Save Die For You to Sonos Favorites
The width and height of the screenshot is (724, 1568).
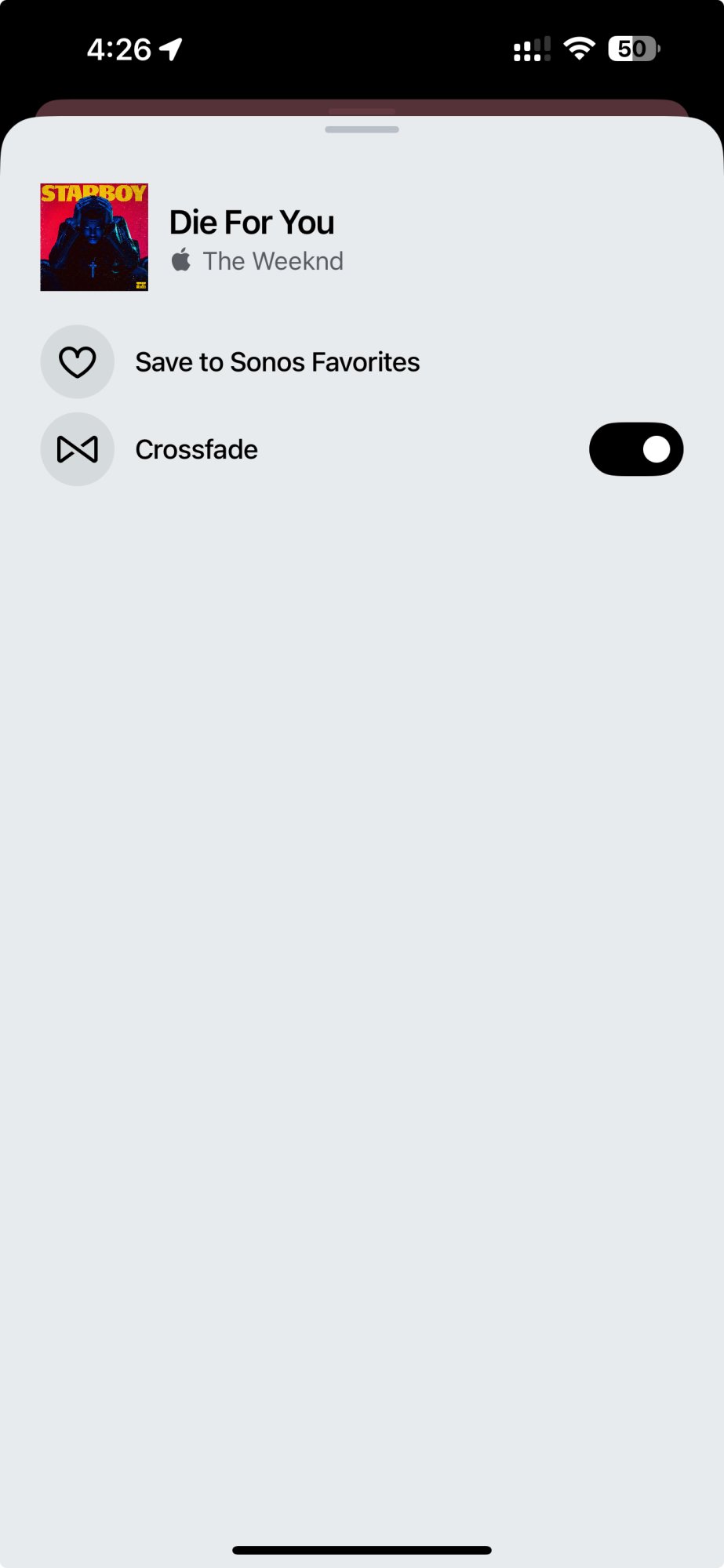(276, 362)
